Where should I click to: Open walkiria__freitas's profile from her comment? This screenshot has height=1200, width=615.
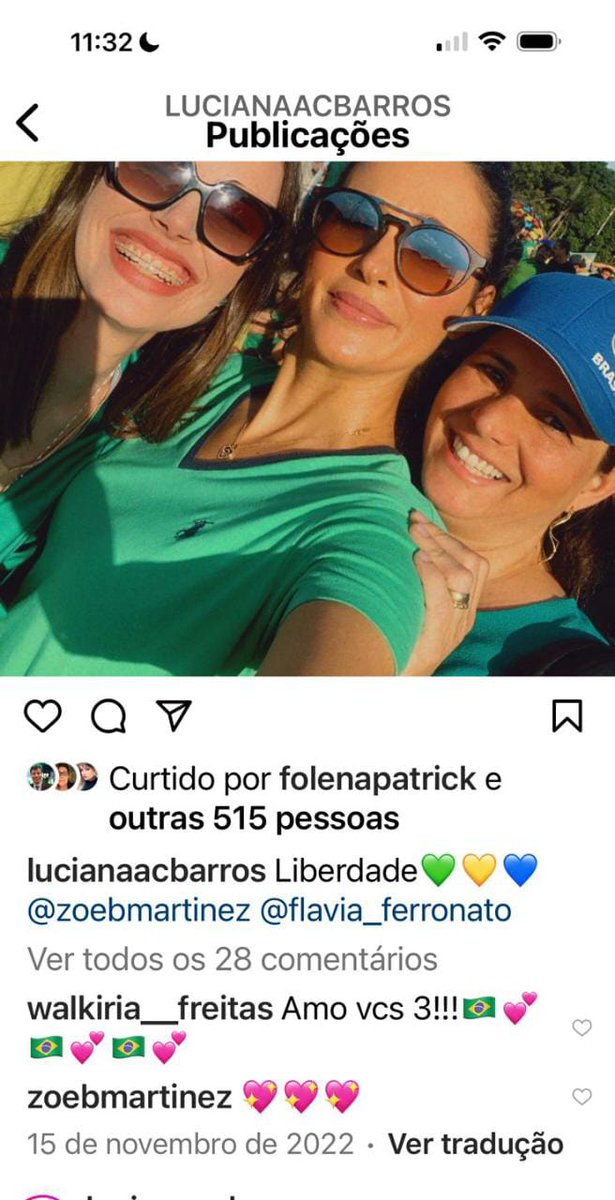[x=150, y=1007]
